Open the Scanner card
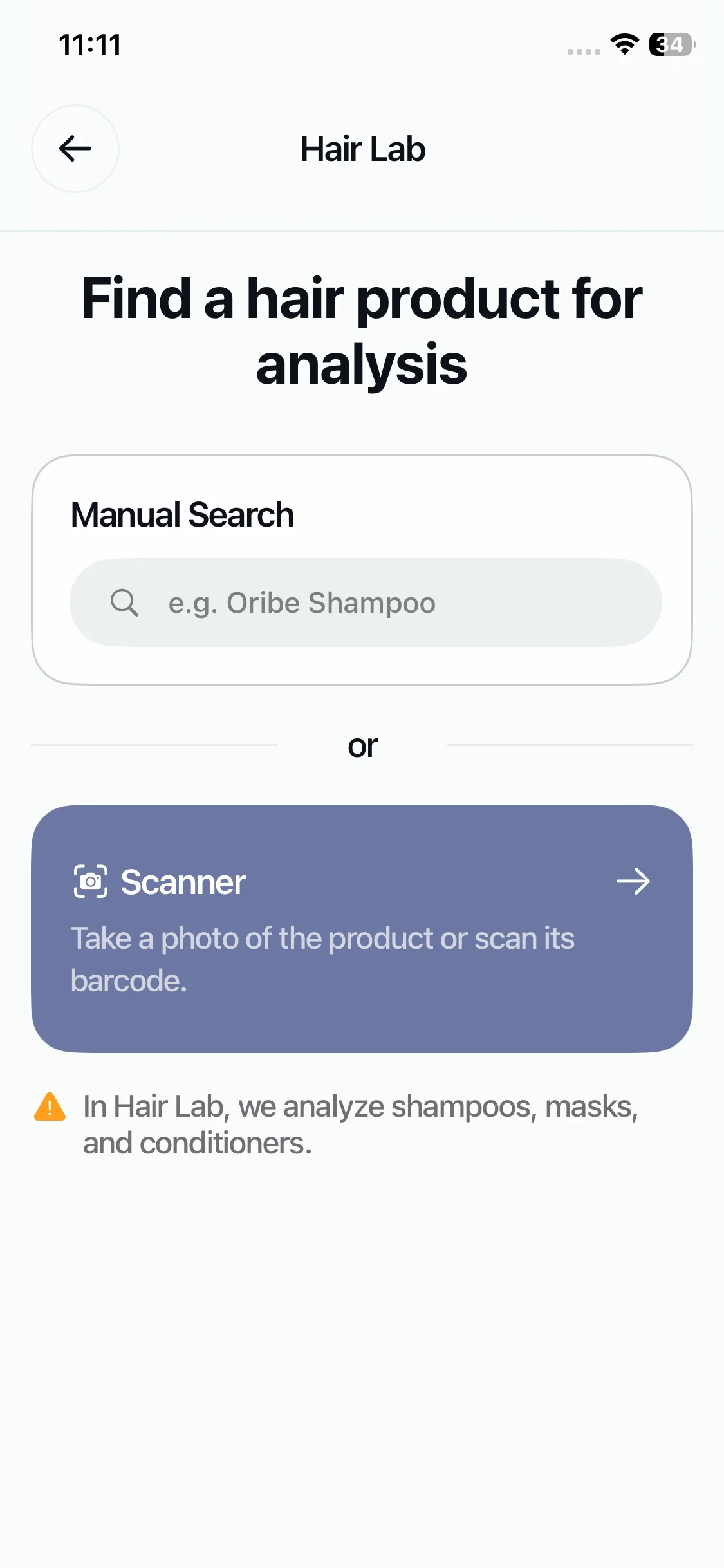Screen dimensions: 724x1568 pyautogui.click(x=362, y=928)
